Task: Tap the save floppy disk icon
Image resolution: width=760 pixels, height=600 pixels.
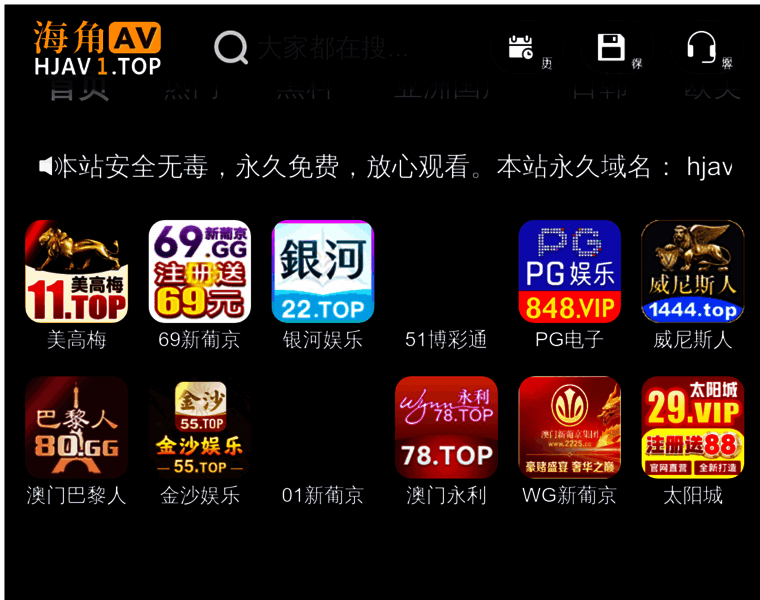Action: [x=611, y=47]
